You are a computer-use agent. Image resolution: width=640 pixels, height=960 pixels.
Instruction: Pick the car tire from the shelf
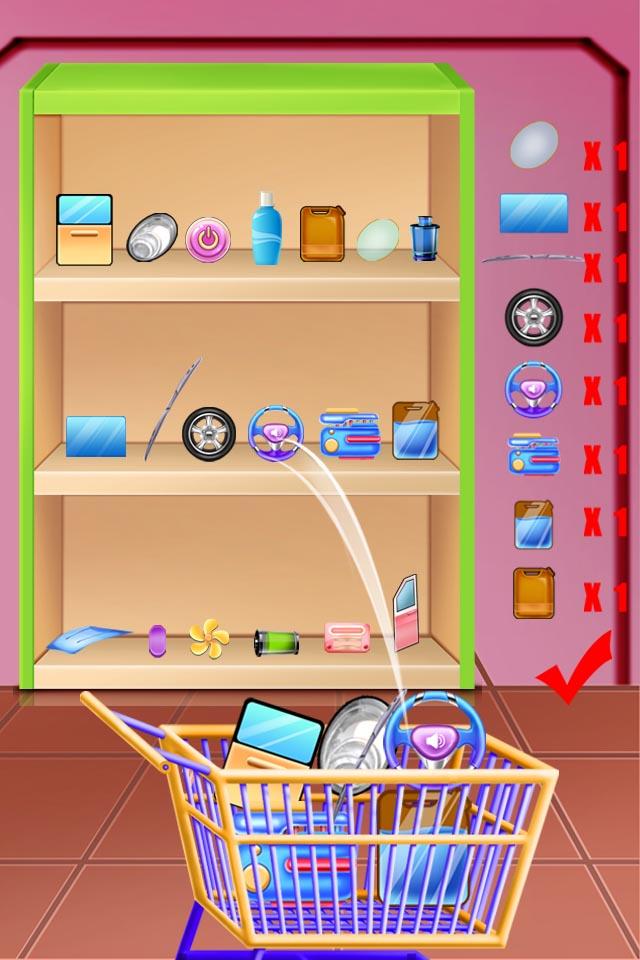[208, 434]
